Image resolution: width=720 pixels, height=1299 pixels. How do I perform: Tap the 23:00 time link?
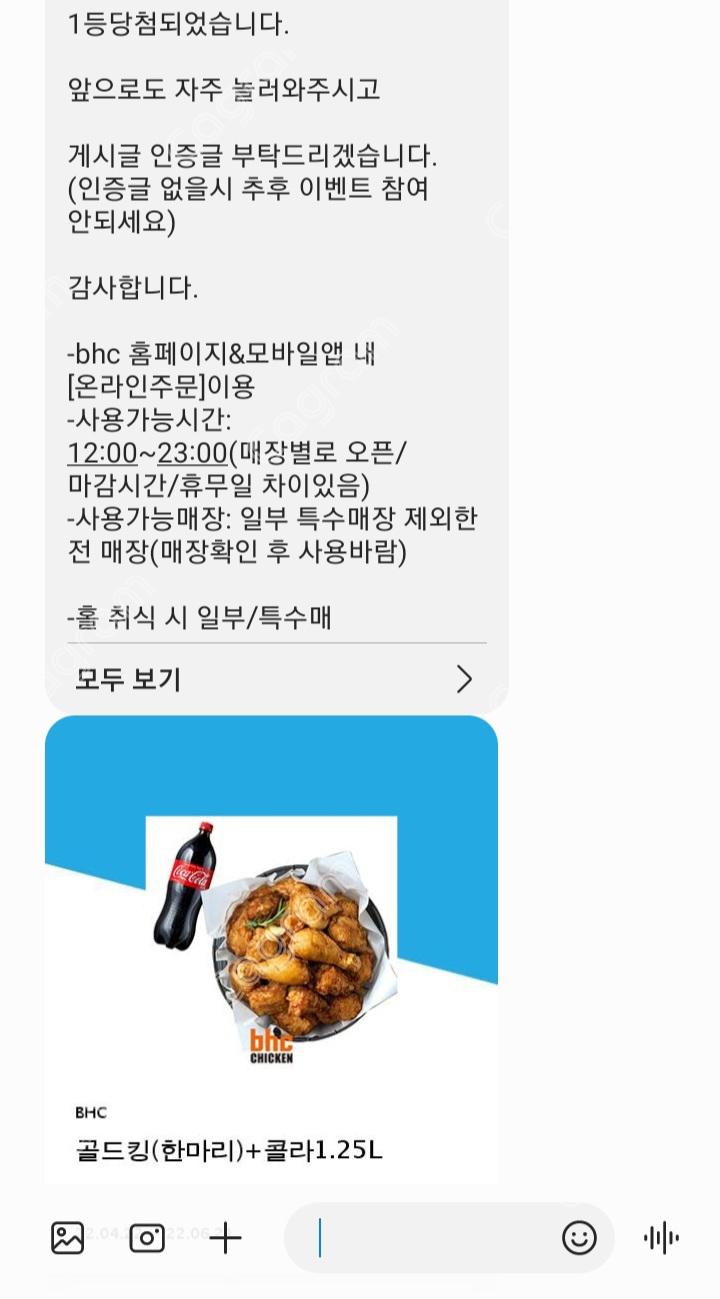[x=192, y=453]
